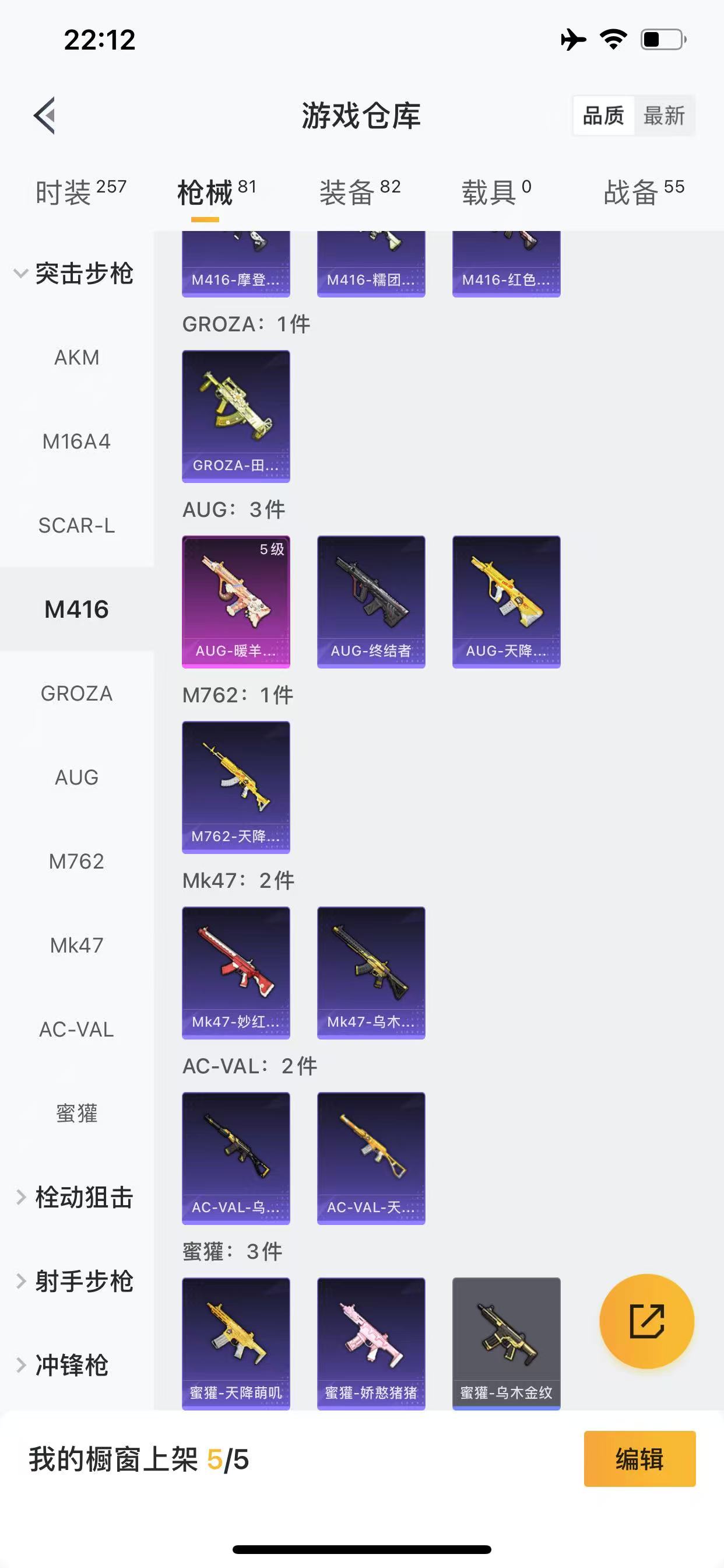The height and width of the screenshot is (1568, 724).
Task: View the Mk47-妙红 skin
Action: (x=236, y=972)
